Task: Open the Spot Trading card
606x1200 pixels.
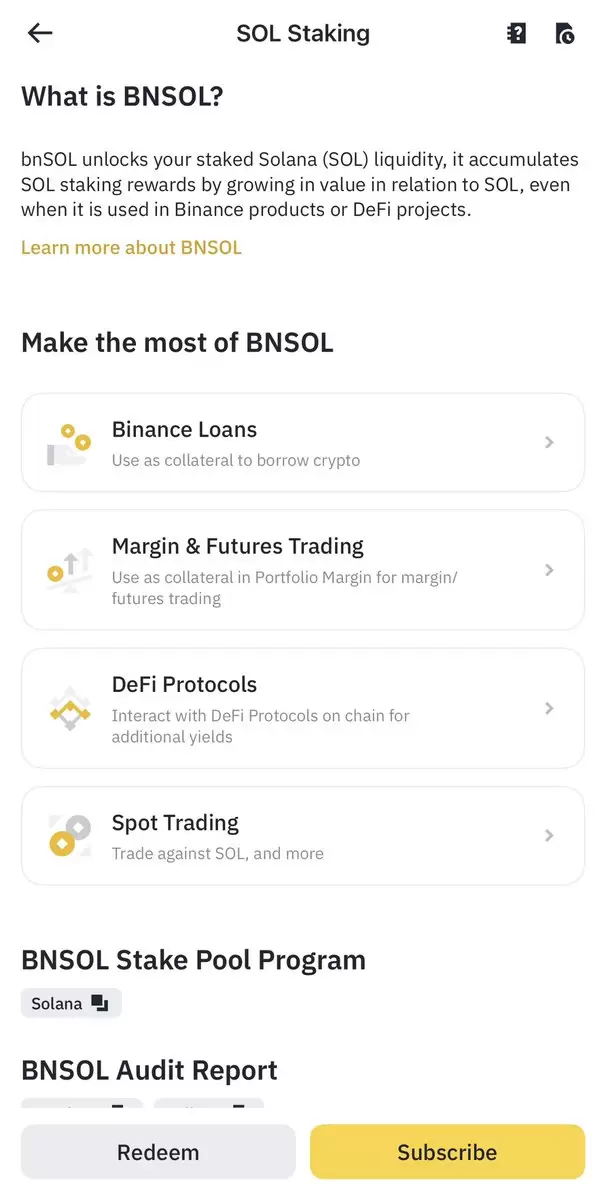Action: 303,836
